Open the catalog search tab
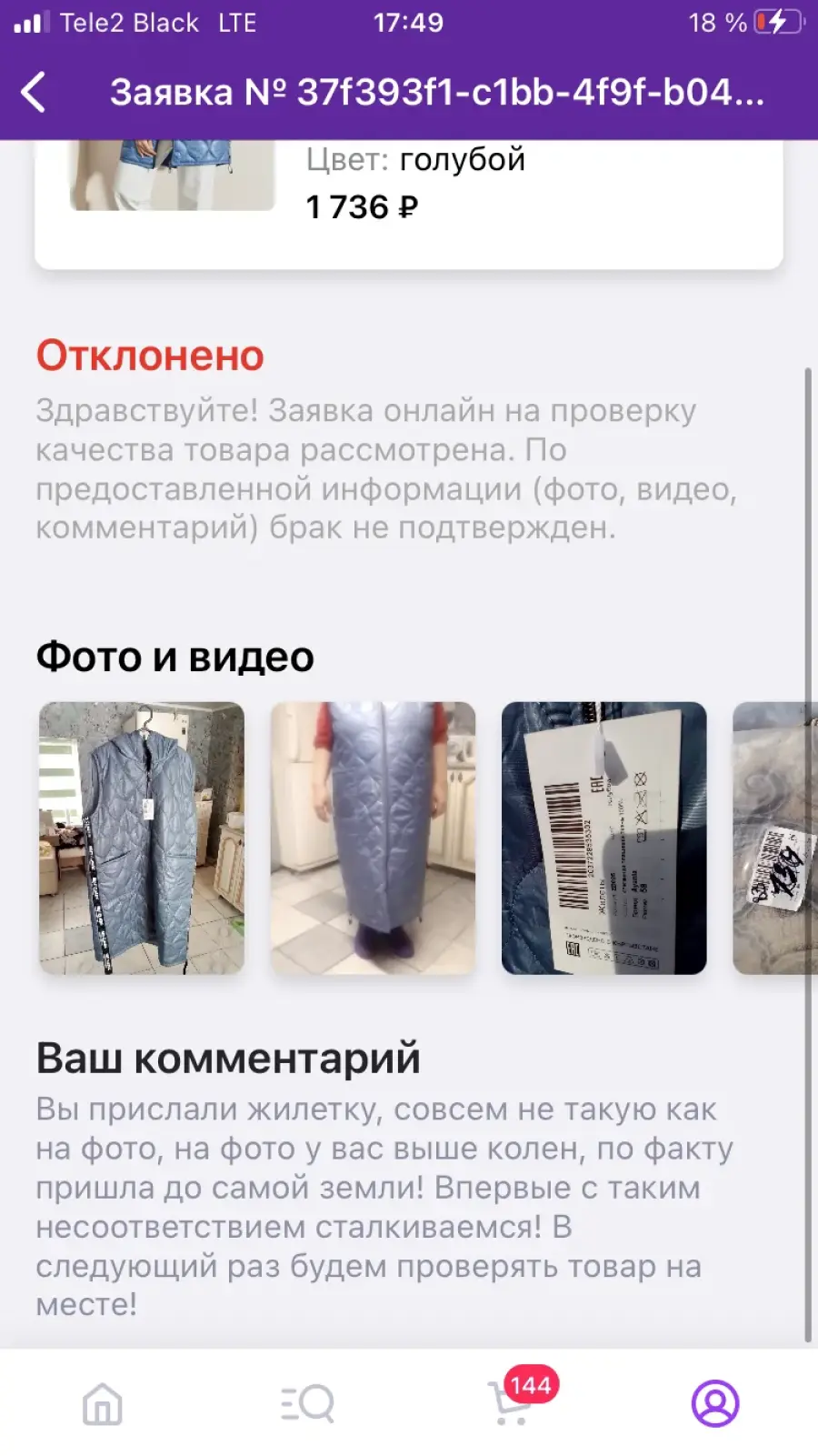 coord(307,1404)
